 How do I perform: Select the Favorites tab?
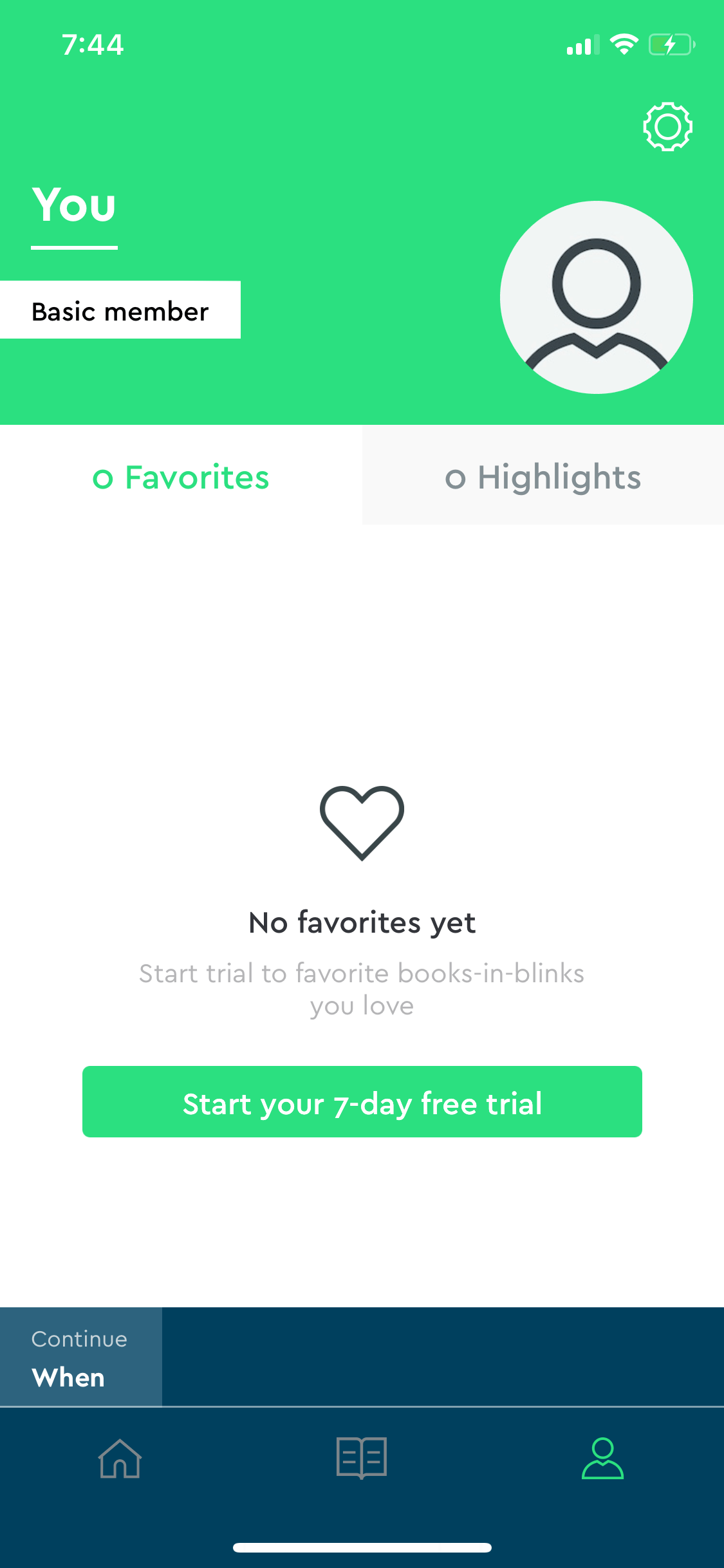click(x=181, y=476)
